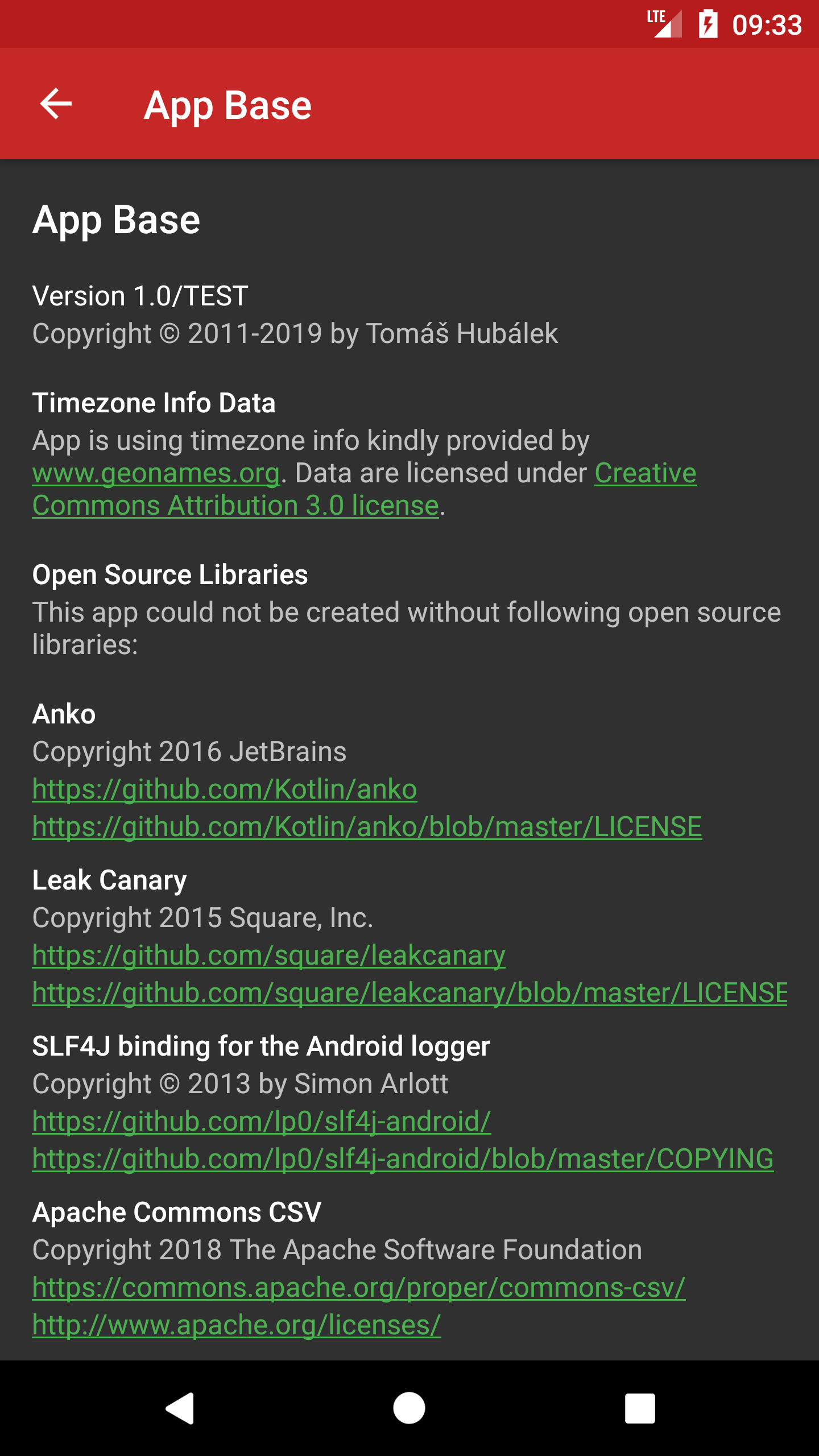
Task: Open the Apache commons-csv website link
Action: 359,1288
